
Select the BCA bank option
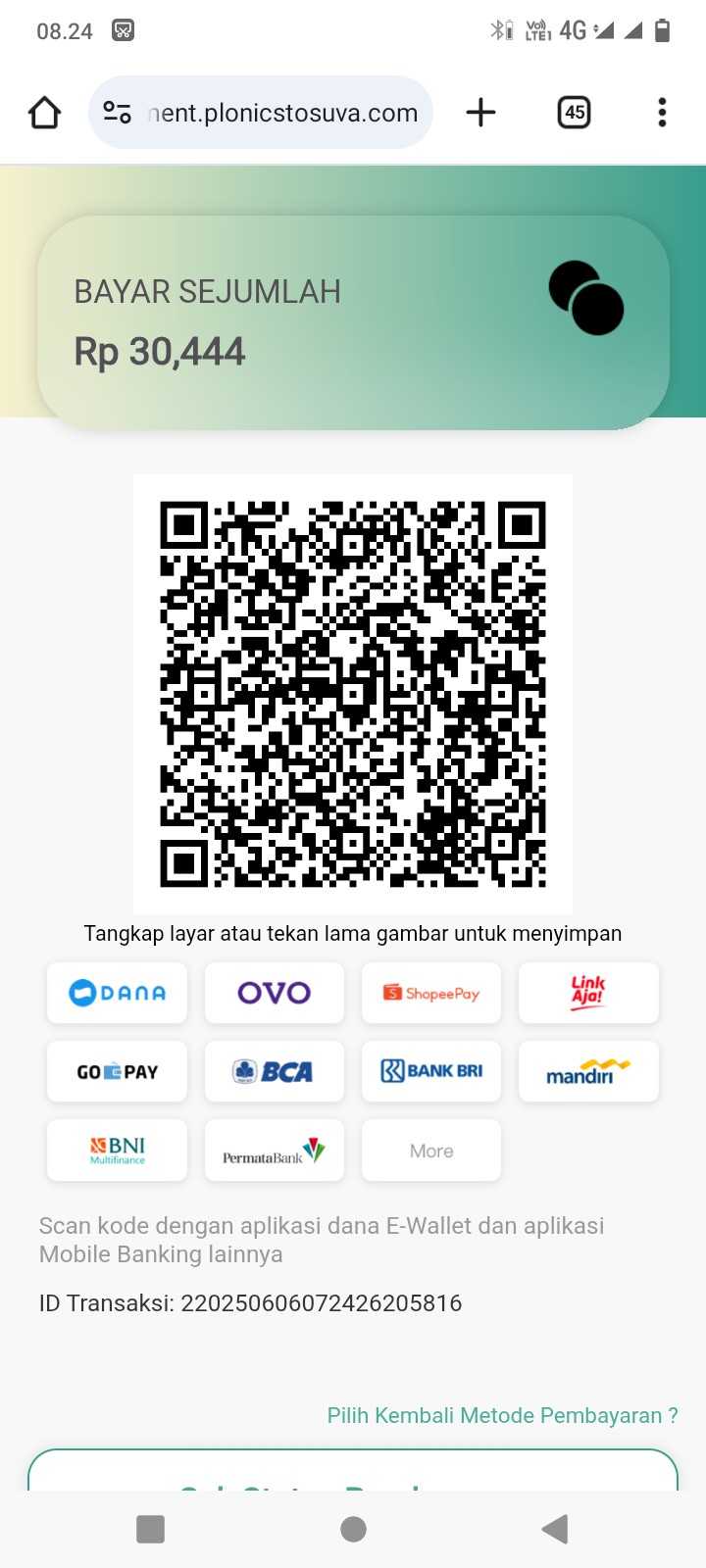point(274,1071)
